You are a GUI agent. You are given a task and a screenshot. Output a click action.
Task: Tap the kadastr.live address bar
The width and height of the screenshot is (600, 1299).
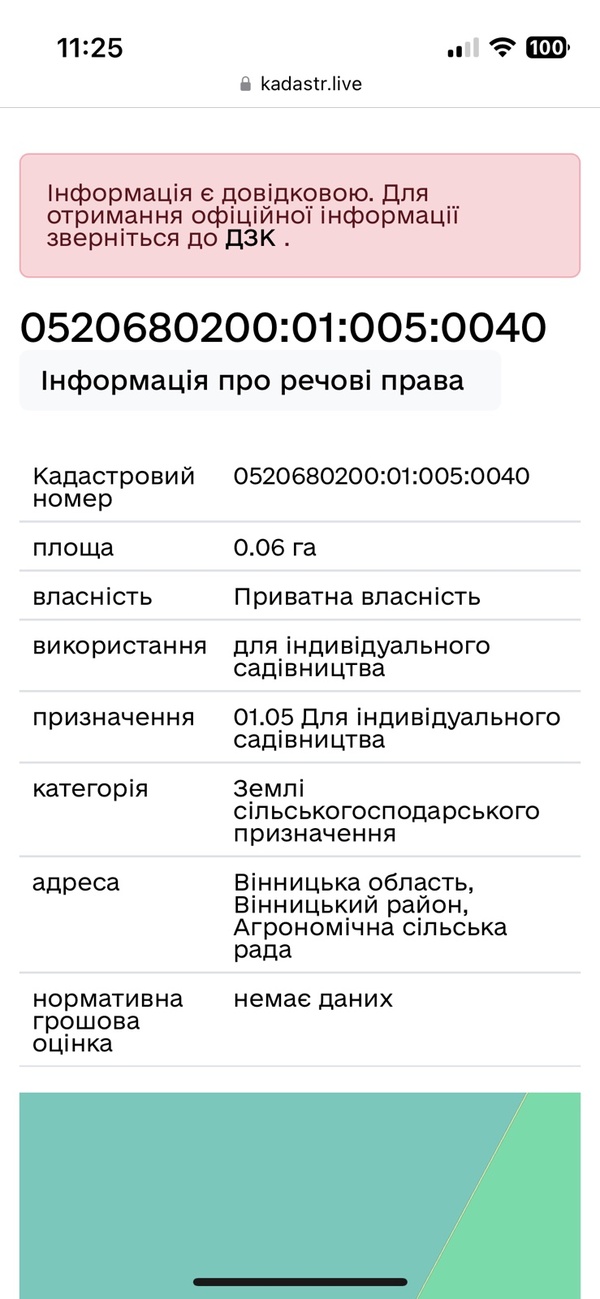coord(300,84)
